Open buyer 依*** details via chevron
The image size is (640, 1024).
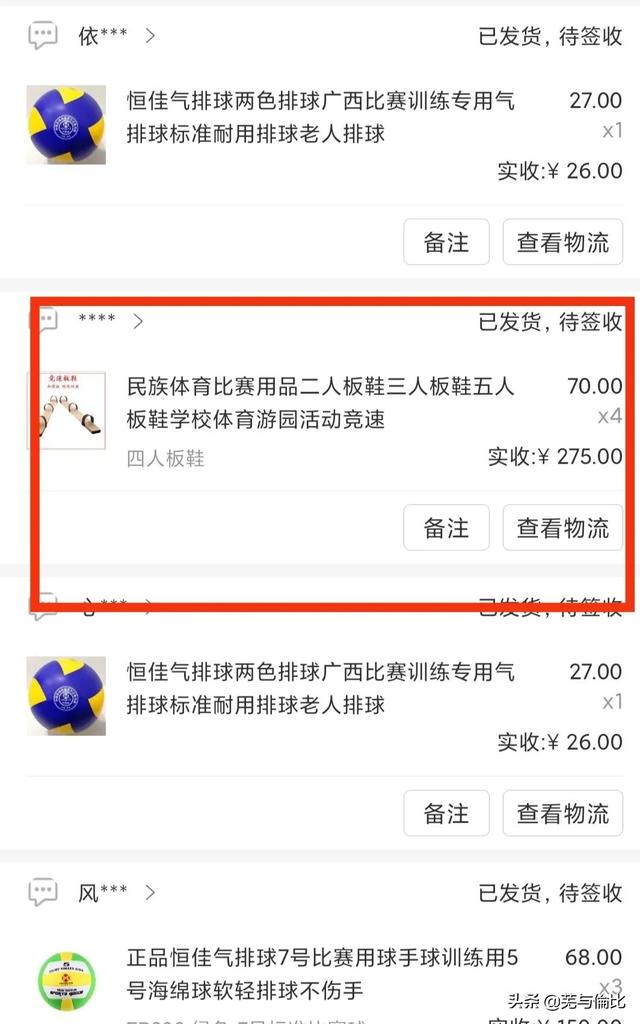pyautogui.click(x=150, y=35)
